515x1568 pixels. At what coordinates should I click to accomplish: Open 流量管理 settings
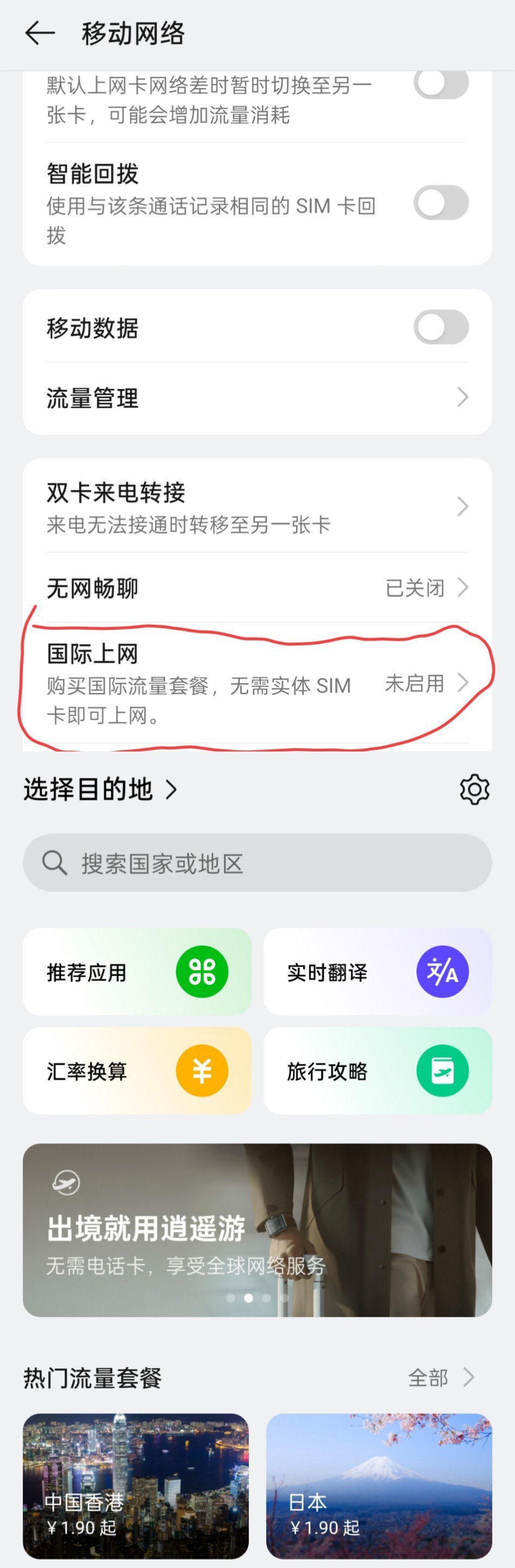257,398
